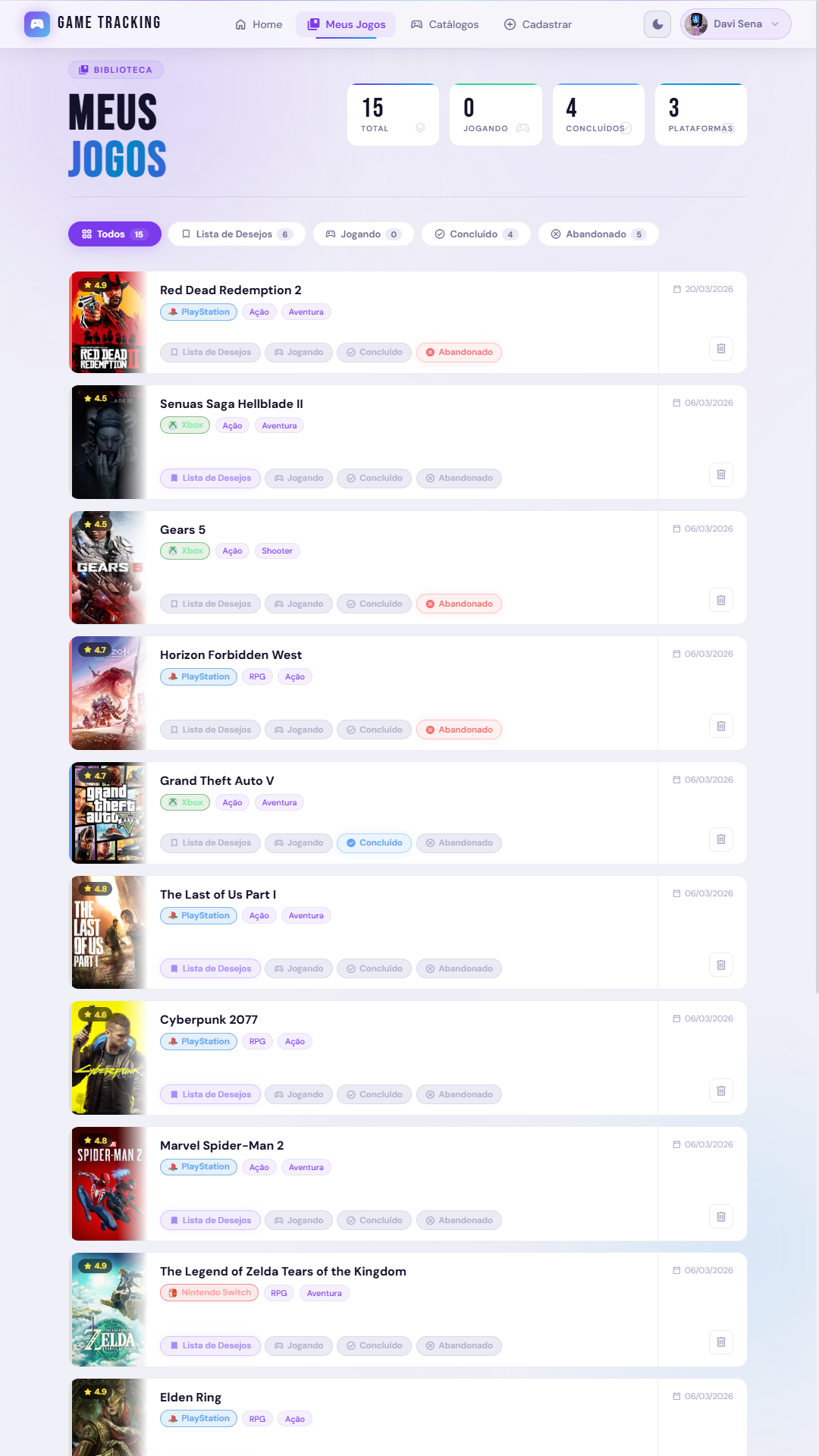Image resolution: width=819 pixels, height=1456 pixels.
Task: Switch to the Concluído filter
Action: tap(474, 234)
